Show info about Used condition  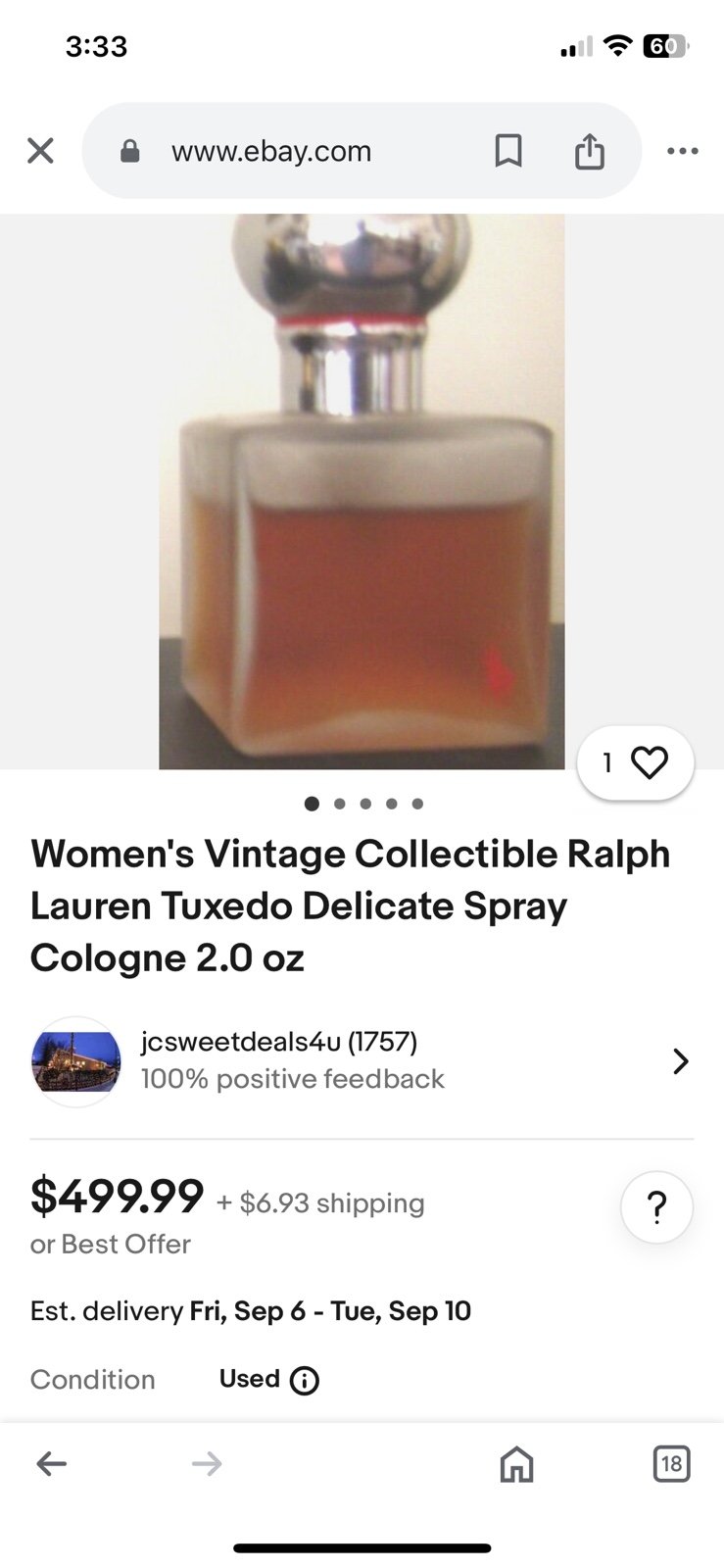[x=305, y=1381]
